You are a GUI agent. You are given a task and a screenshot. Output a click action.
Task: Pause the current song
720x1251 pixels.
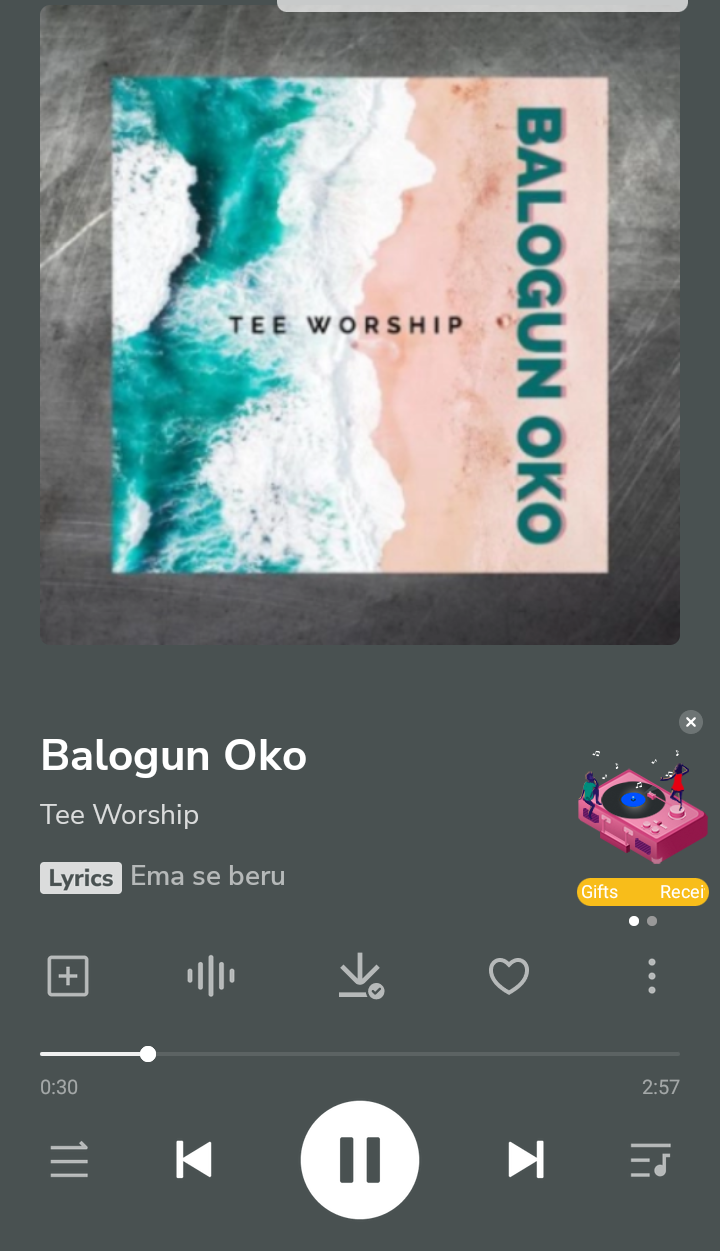click(x=360, y=1159)
